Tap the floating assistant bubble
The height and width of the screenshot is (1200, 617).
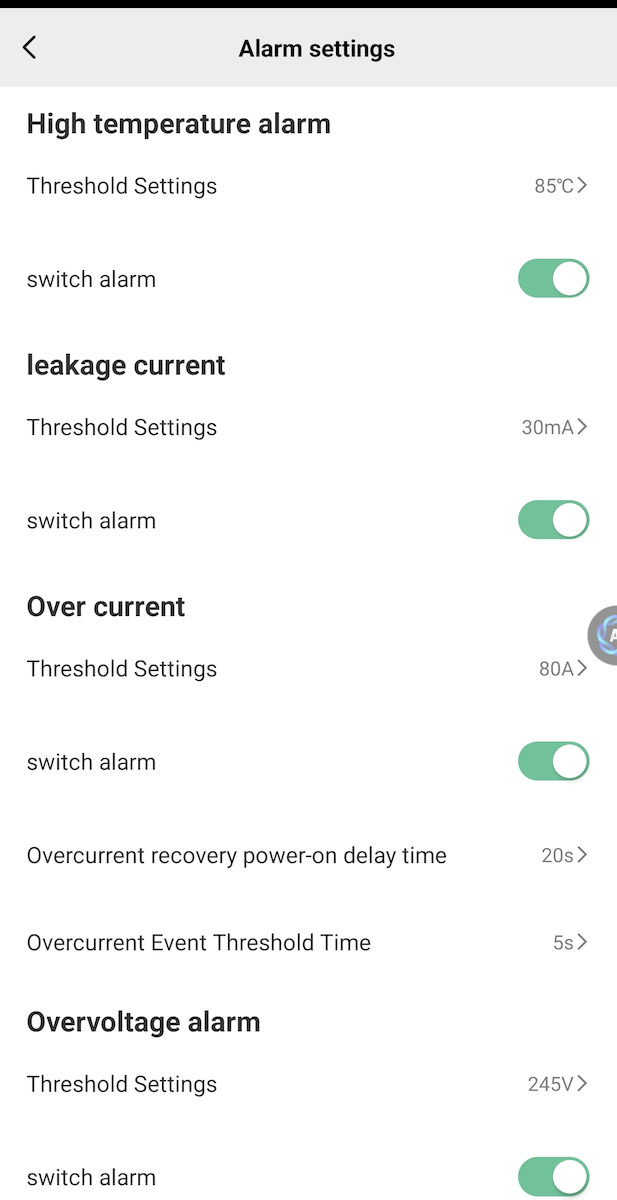(x=603, y=635)
